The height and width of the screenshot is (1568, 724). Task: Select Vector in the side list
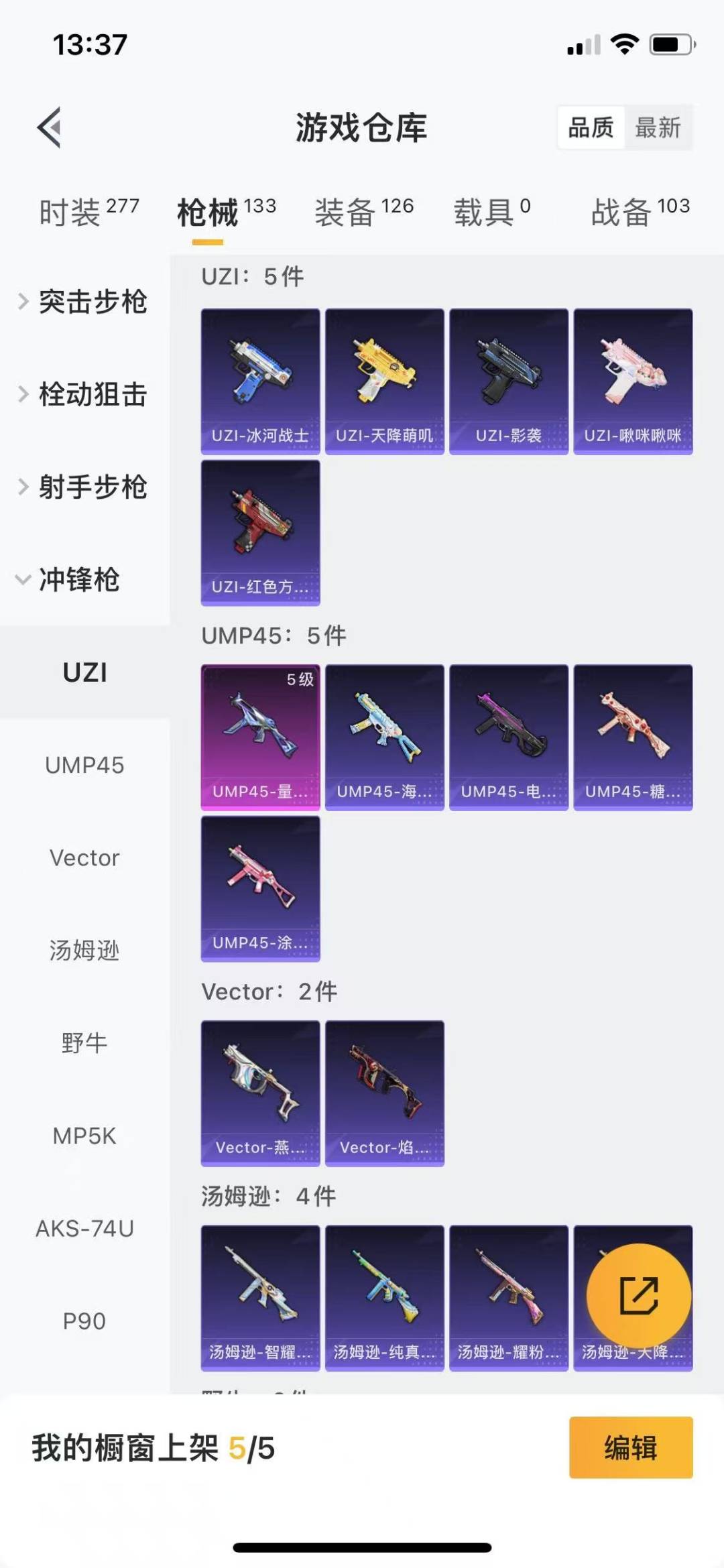[x=84, y=857]
